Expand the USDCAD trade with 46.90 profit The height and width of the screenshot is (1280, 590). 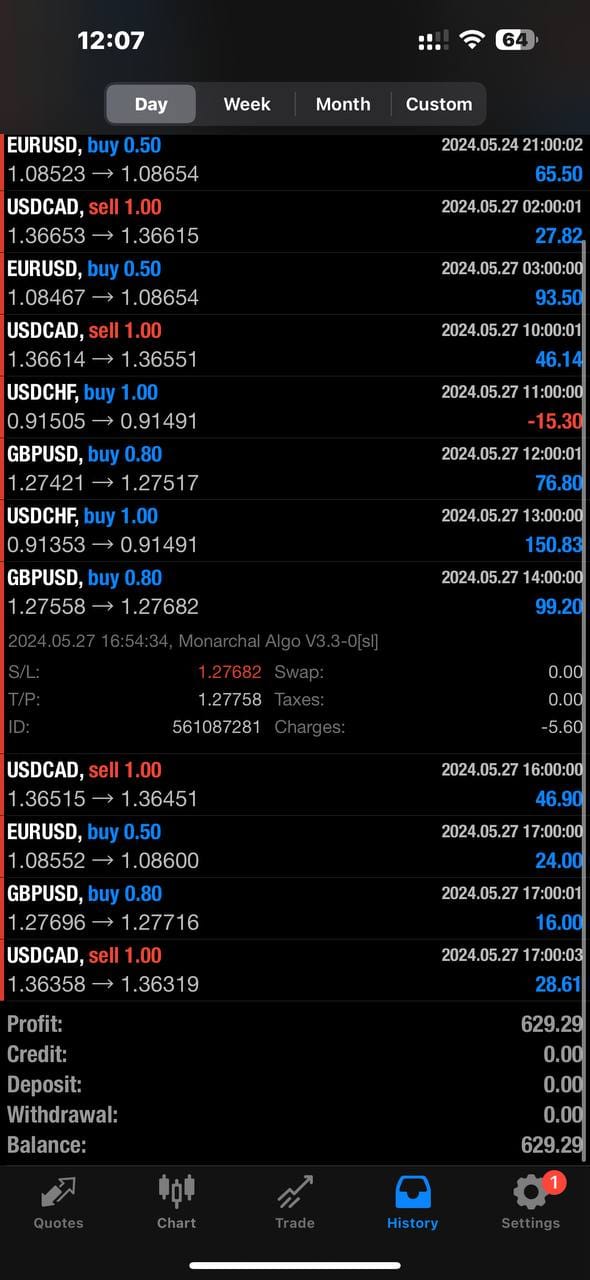[x=295, y=785]
